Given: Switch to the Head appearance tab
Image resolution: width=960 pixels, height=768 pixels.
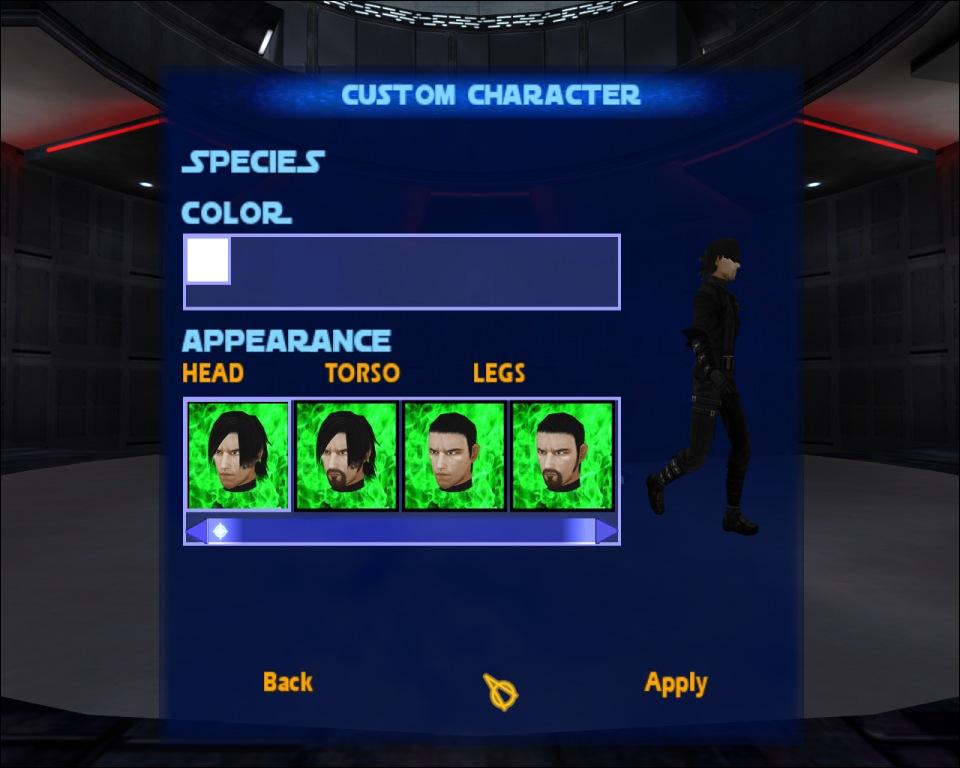Looking at the screenshot, I should 213,374.
